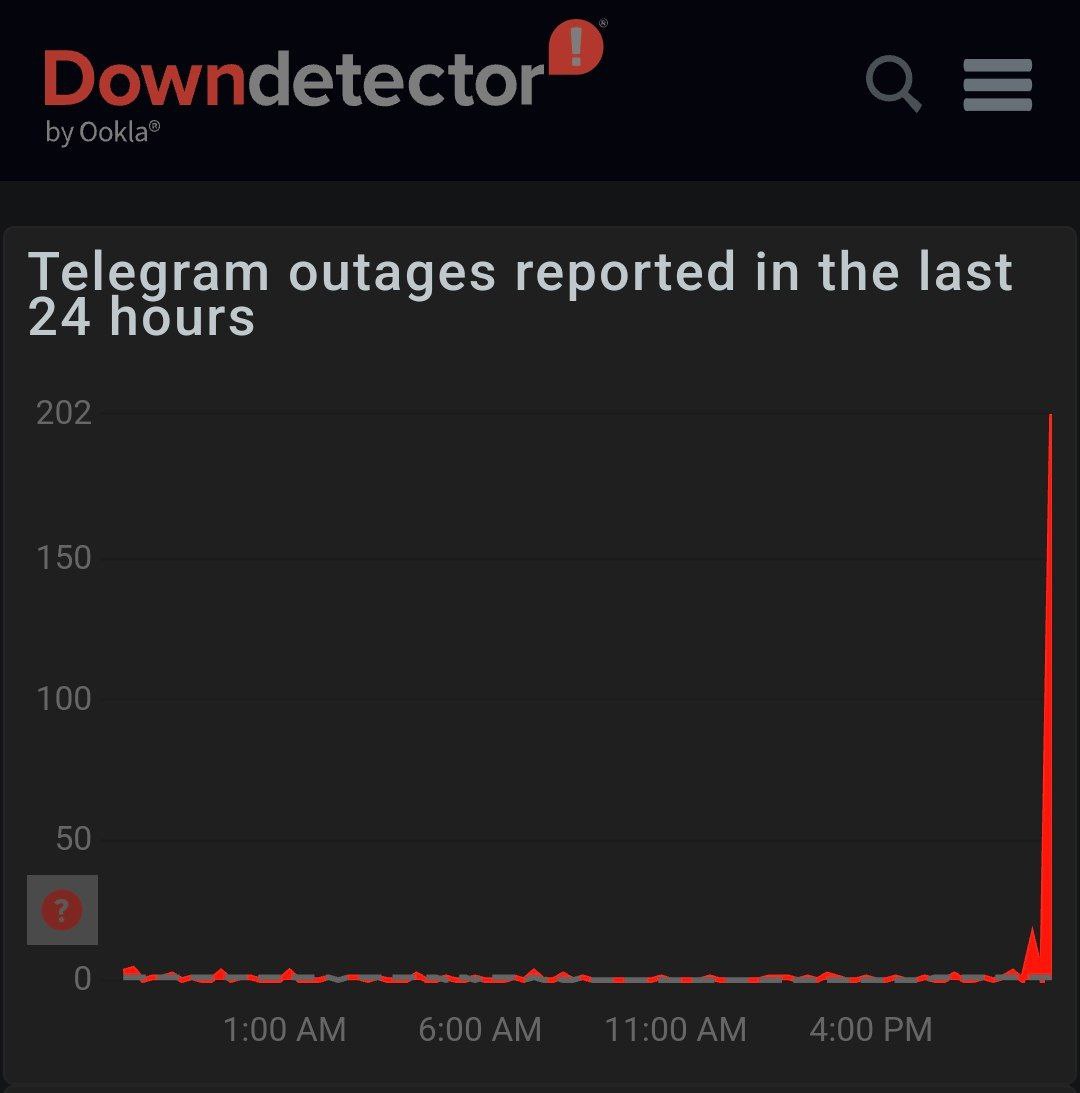Tap the red question mark help icon

[x=62, y=910]
